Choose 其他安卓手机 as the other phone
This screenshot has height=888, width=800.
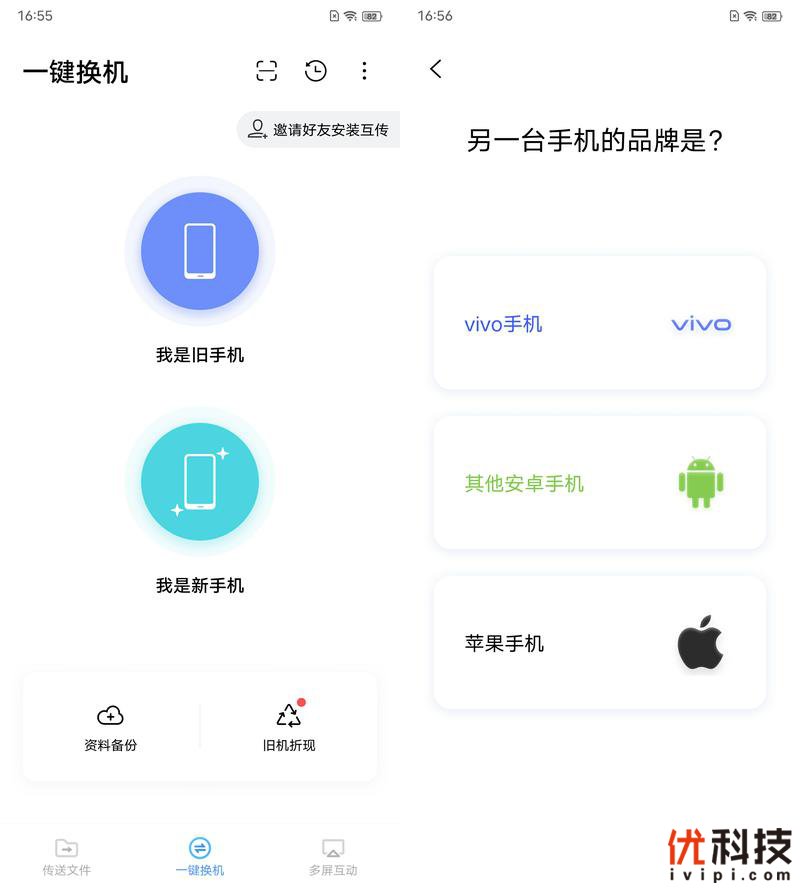(600, 483)
